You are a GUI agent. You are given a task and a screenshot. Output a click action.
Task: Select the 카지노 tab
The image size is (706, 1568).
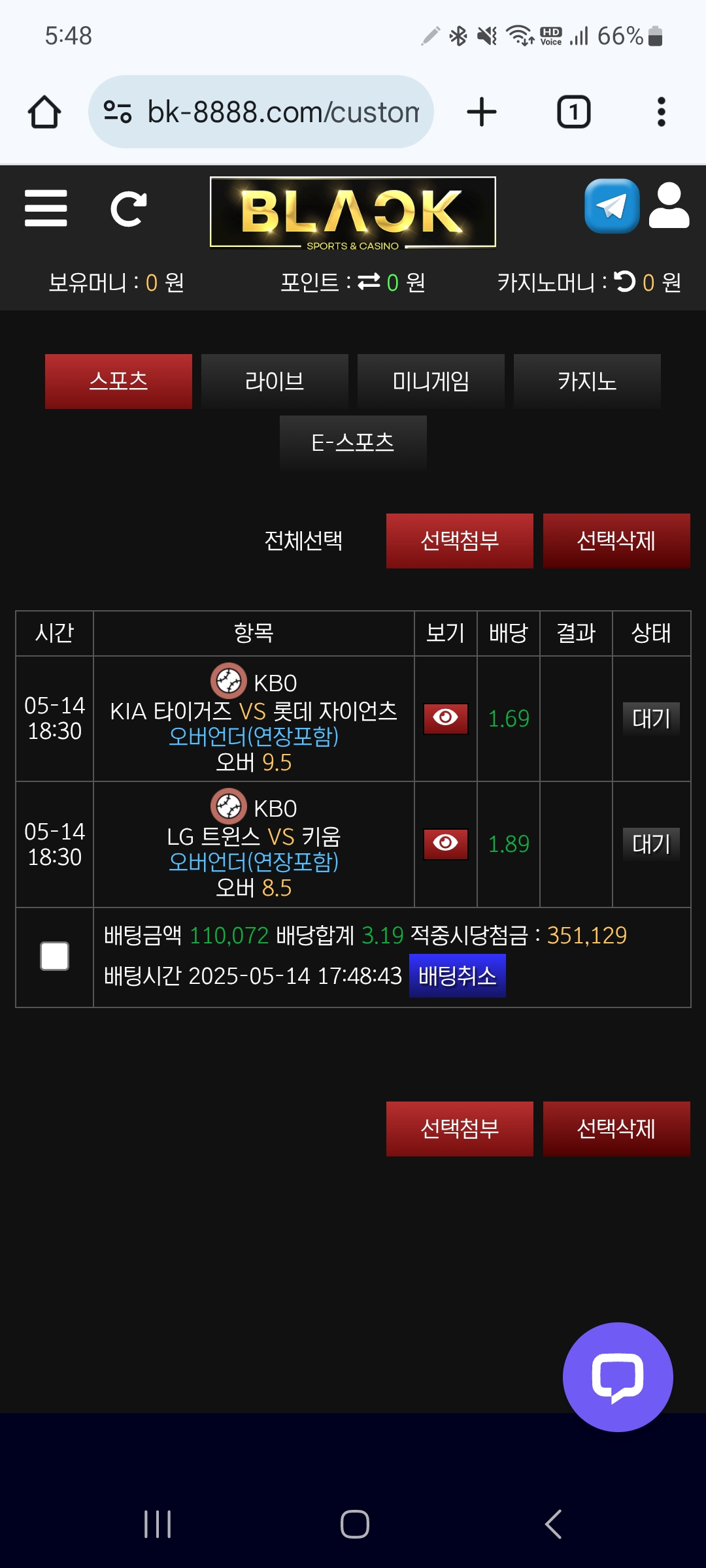[x=587, y=382]
